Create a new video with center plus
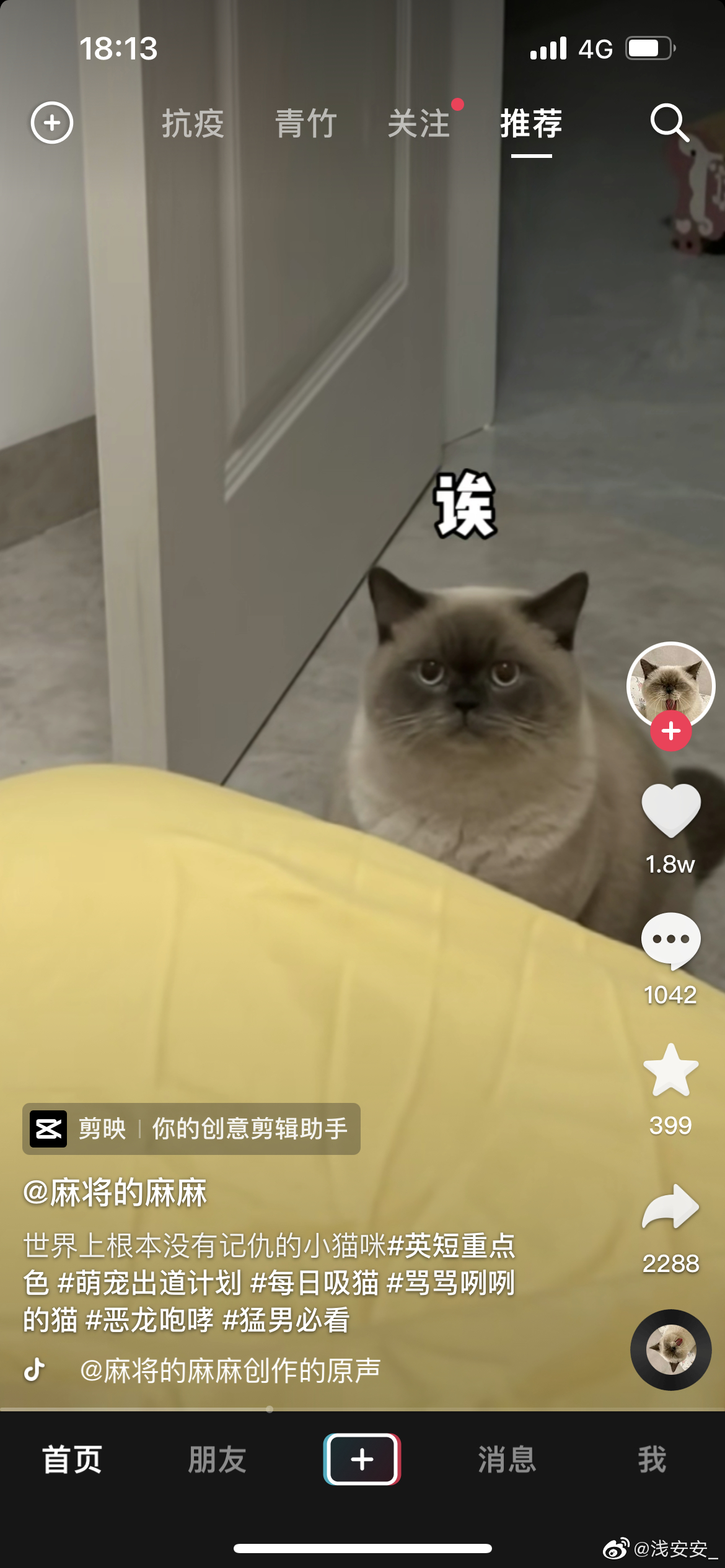The height and width of the screenshot is (1568, 725). click(x=362, y=1459)
